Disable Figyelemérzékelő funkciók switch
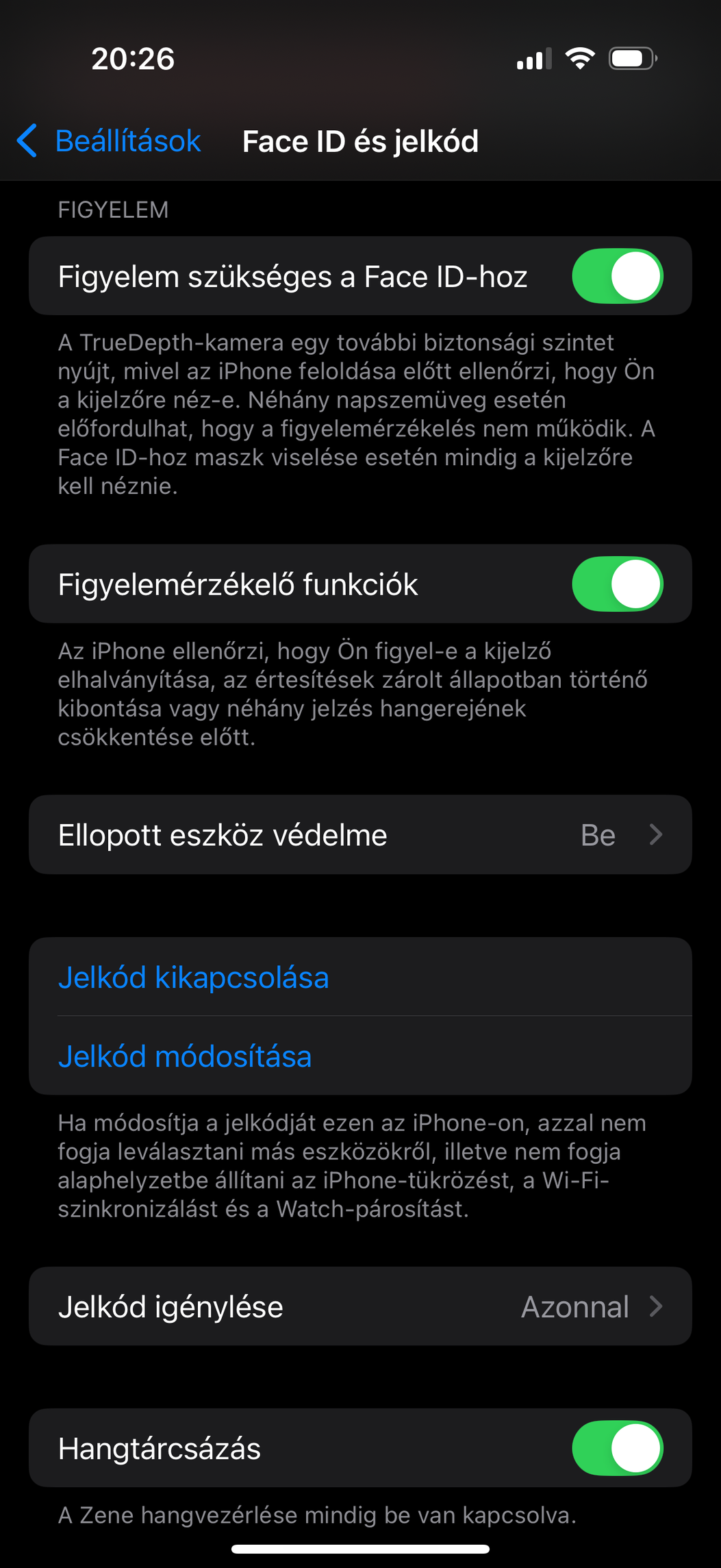This screenshot has height=1568, width=721. coord(618,584)
